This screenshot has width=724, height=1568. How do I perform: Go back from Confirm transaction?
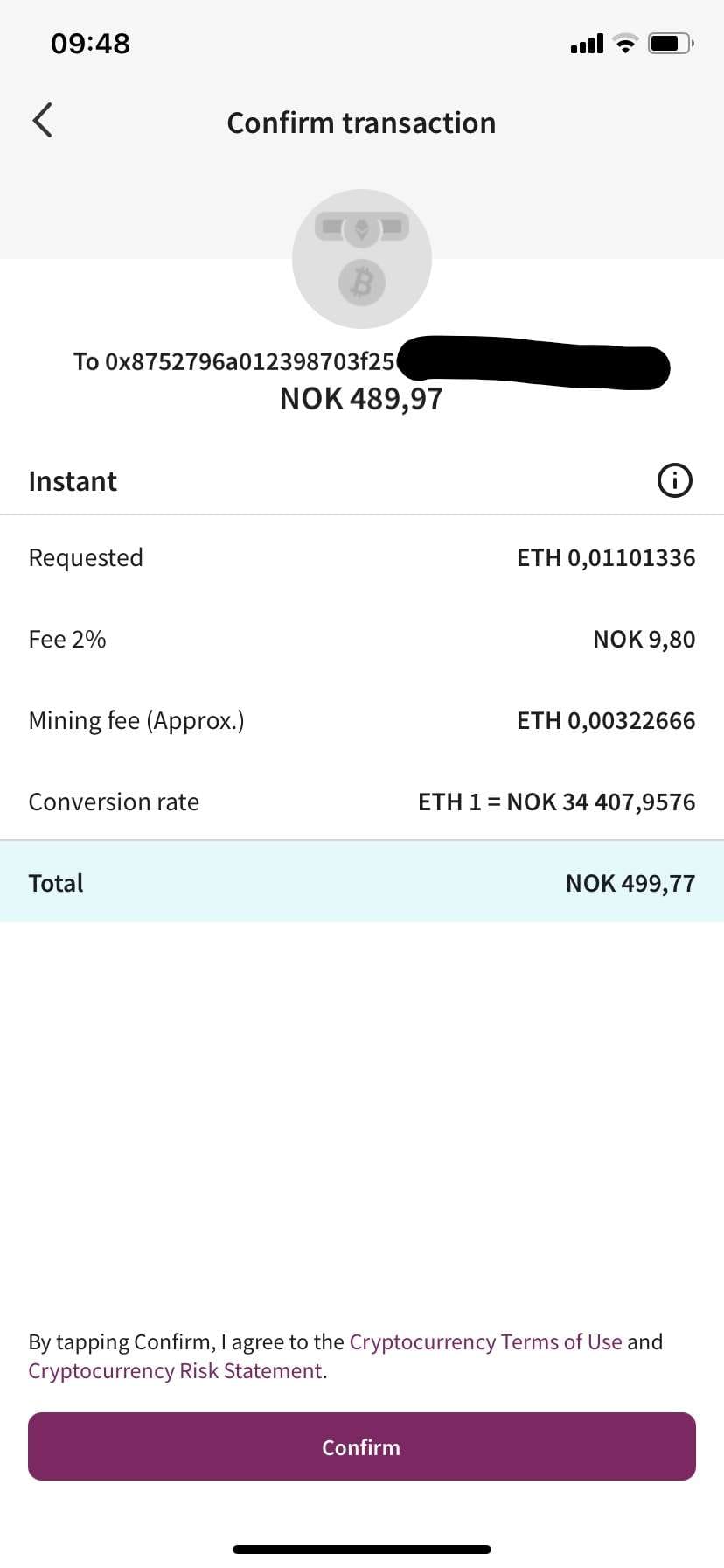[42, 121]
